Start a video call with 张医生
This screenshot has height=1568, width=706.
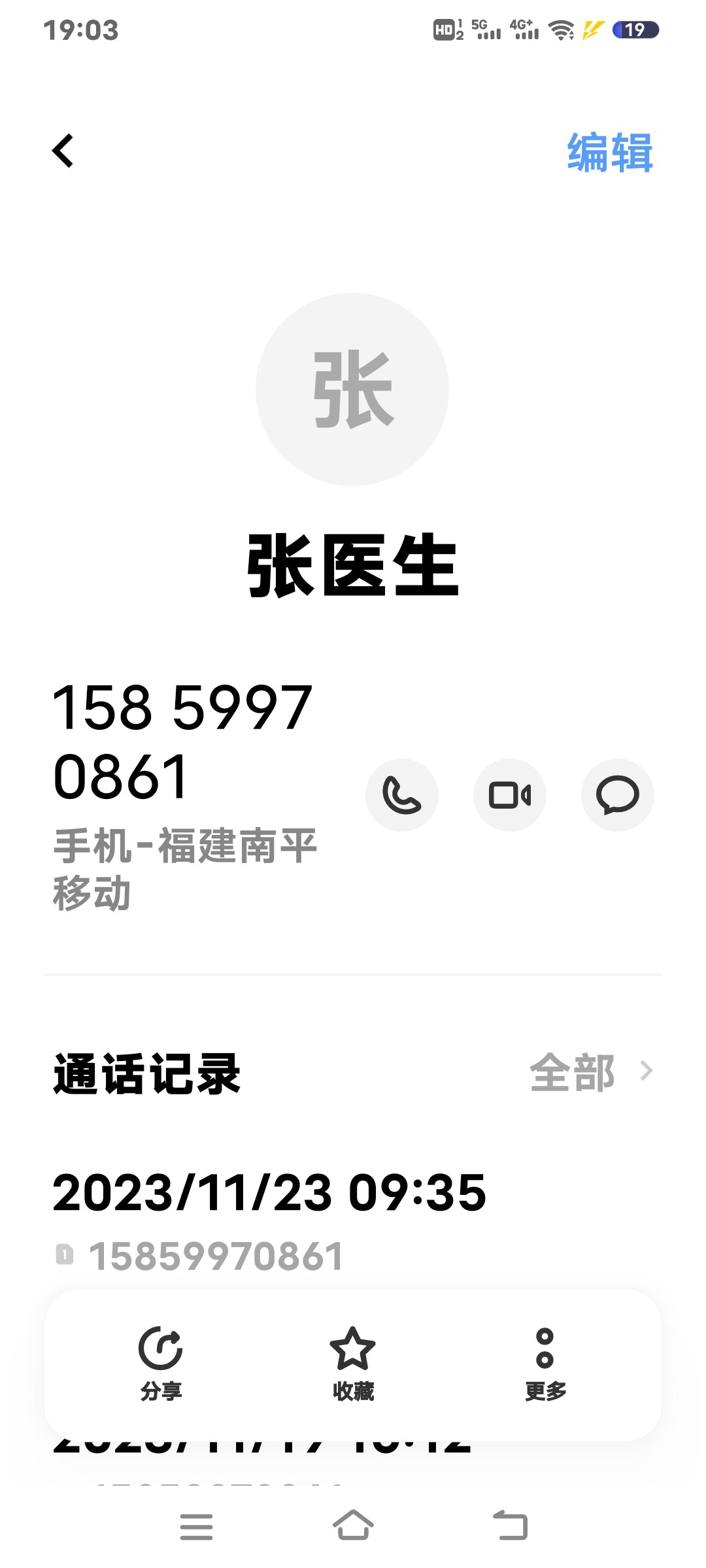[x=509, y=795]
